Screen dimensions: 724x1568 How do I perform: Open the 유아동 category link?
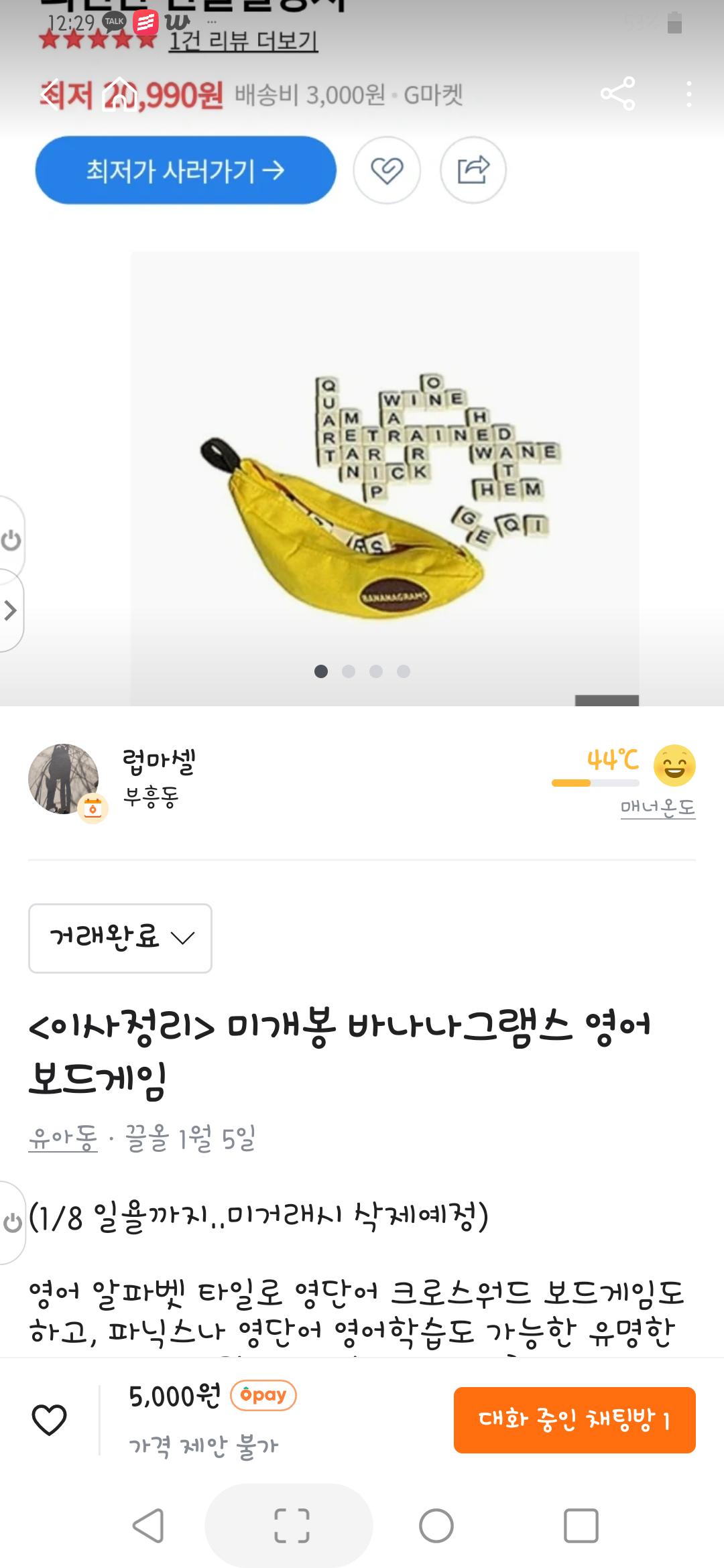click(x=63, y=1138)
